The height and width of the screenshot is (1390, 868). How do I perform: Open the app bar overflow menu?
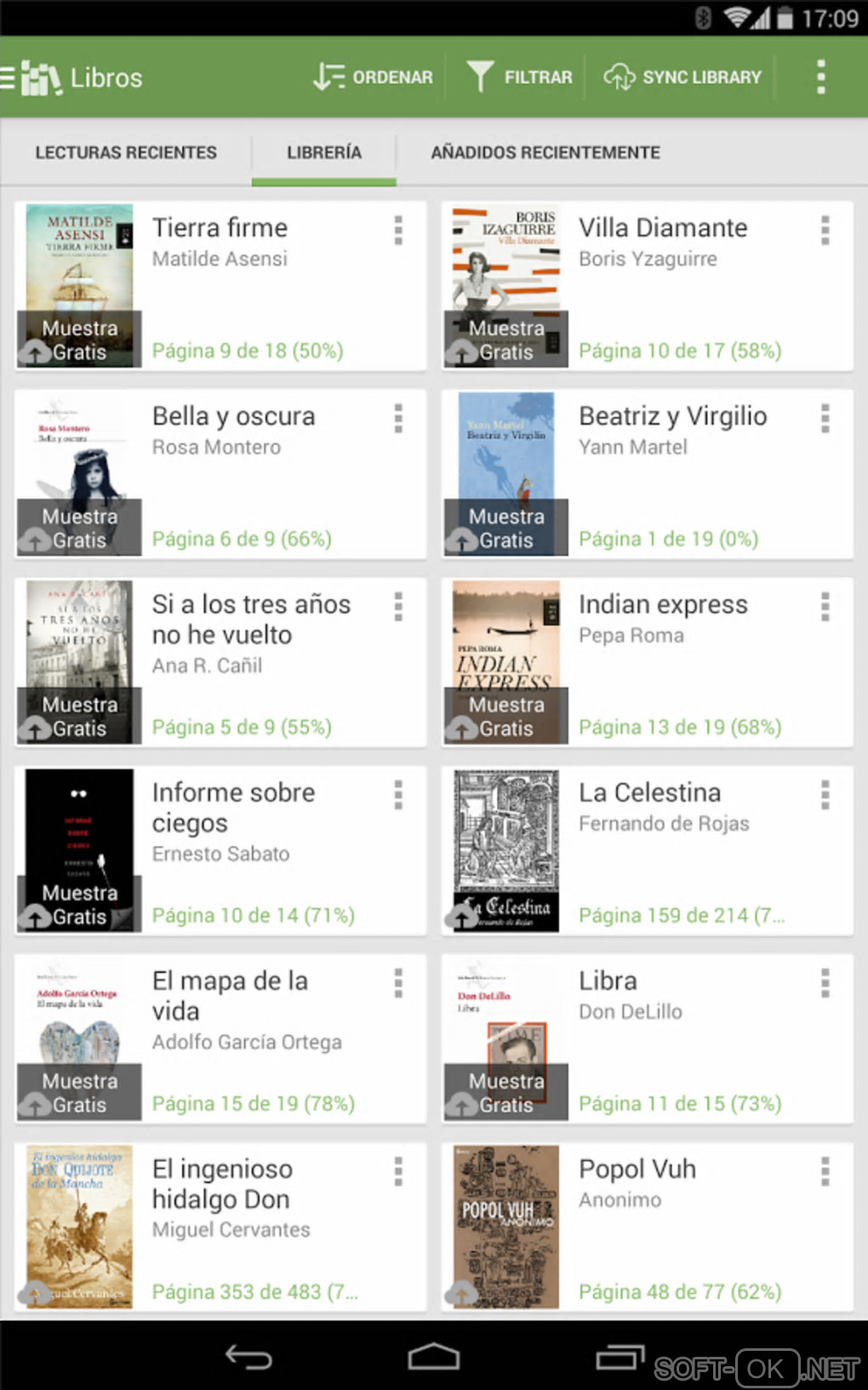click(820, 77)
